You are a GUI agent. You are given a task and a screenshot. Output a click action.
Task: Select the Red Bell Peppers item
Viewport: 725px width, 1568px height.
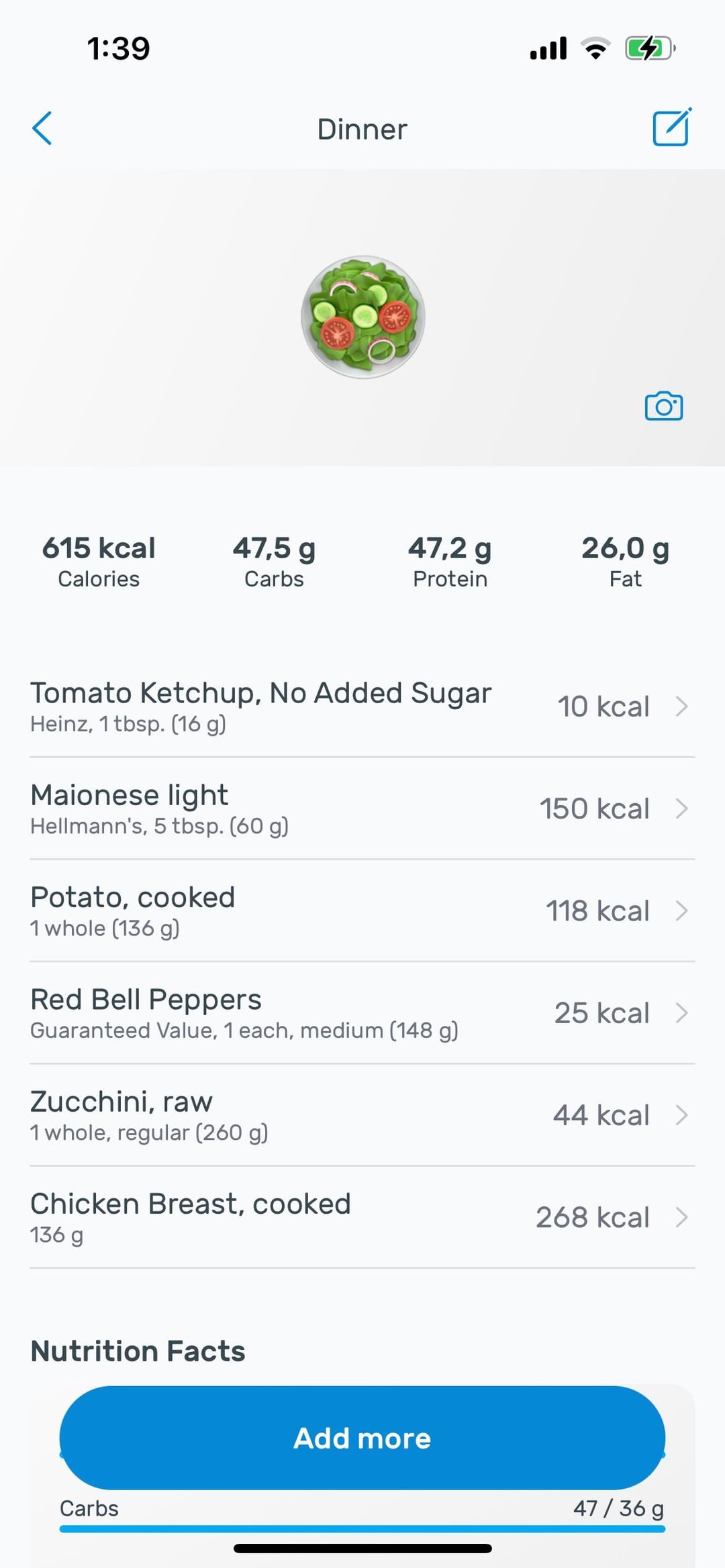tap(362, 1013)
